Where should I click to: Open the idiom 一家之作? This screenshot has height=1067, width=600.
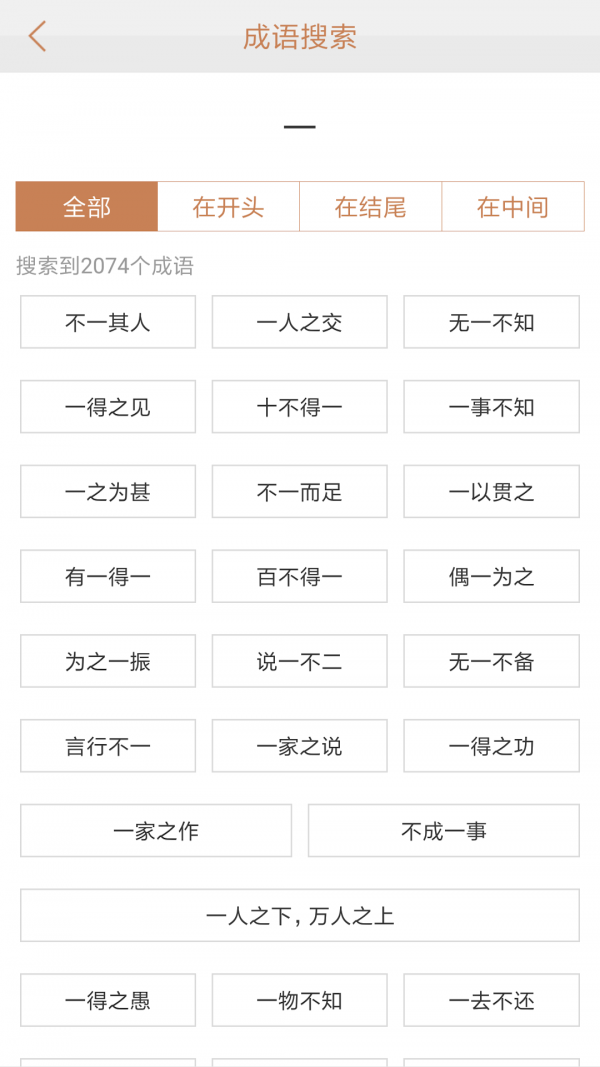(156, 831)
